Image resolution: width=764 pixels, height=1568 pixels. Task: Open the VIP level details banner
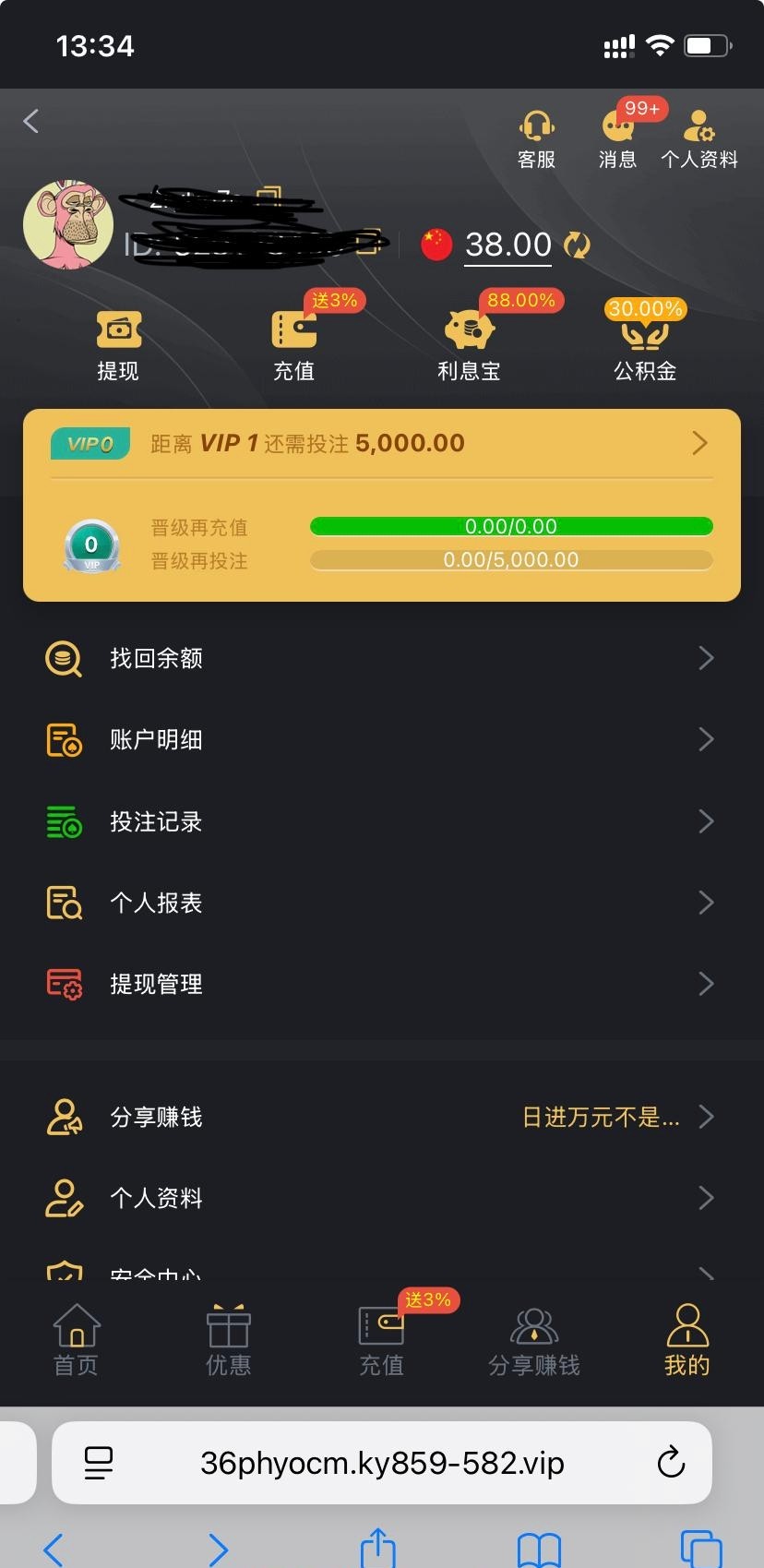(382, 444)
